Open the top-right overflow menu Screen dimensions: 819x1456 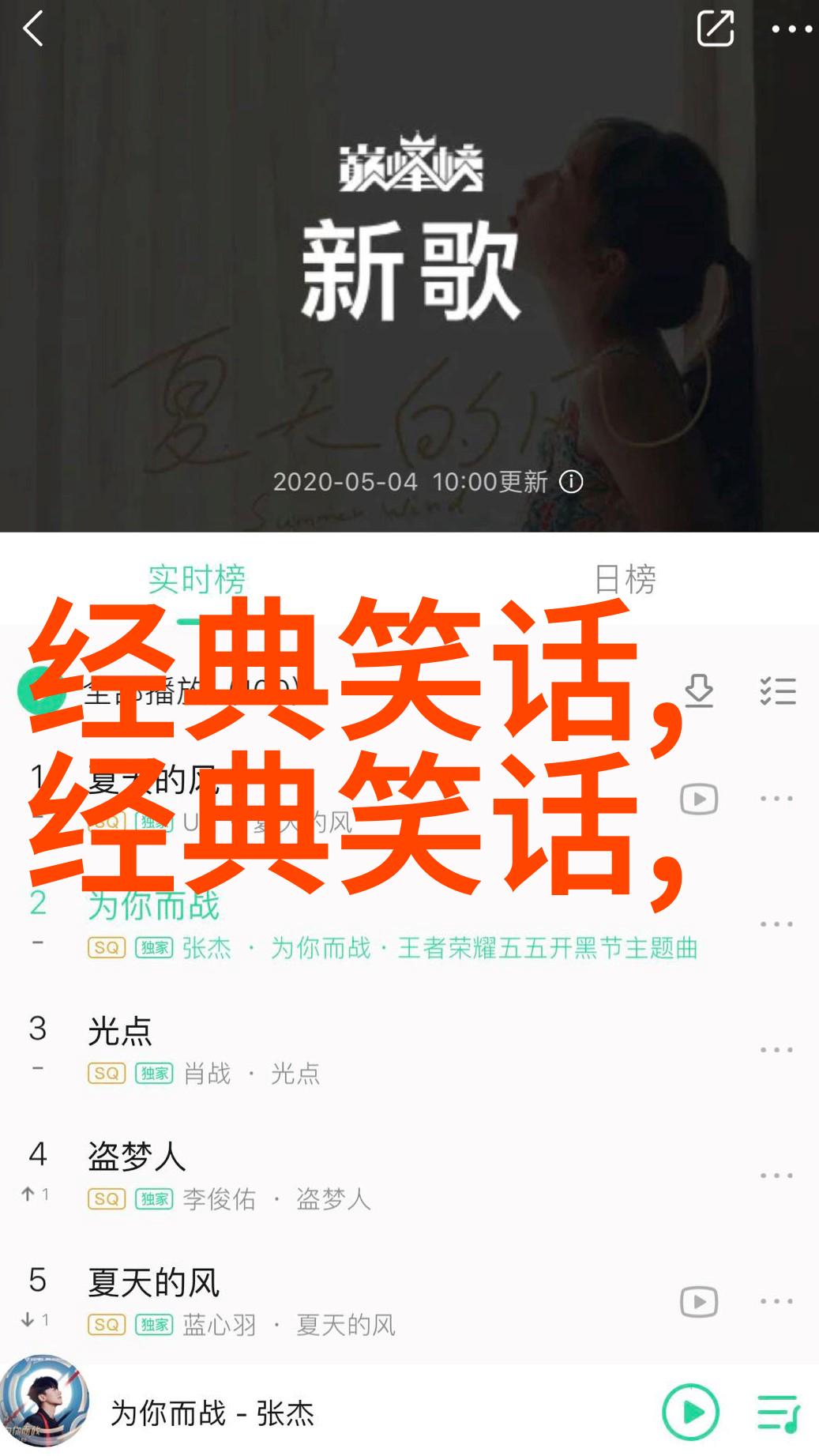coord(791,30)
